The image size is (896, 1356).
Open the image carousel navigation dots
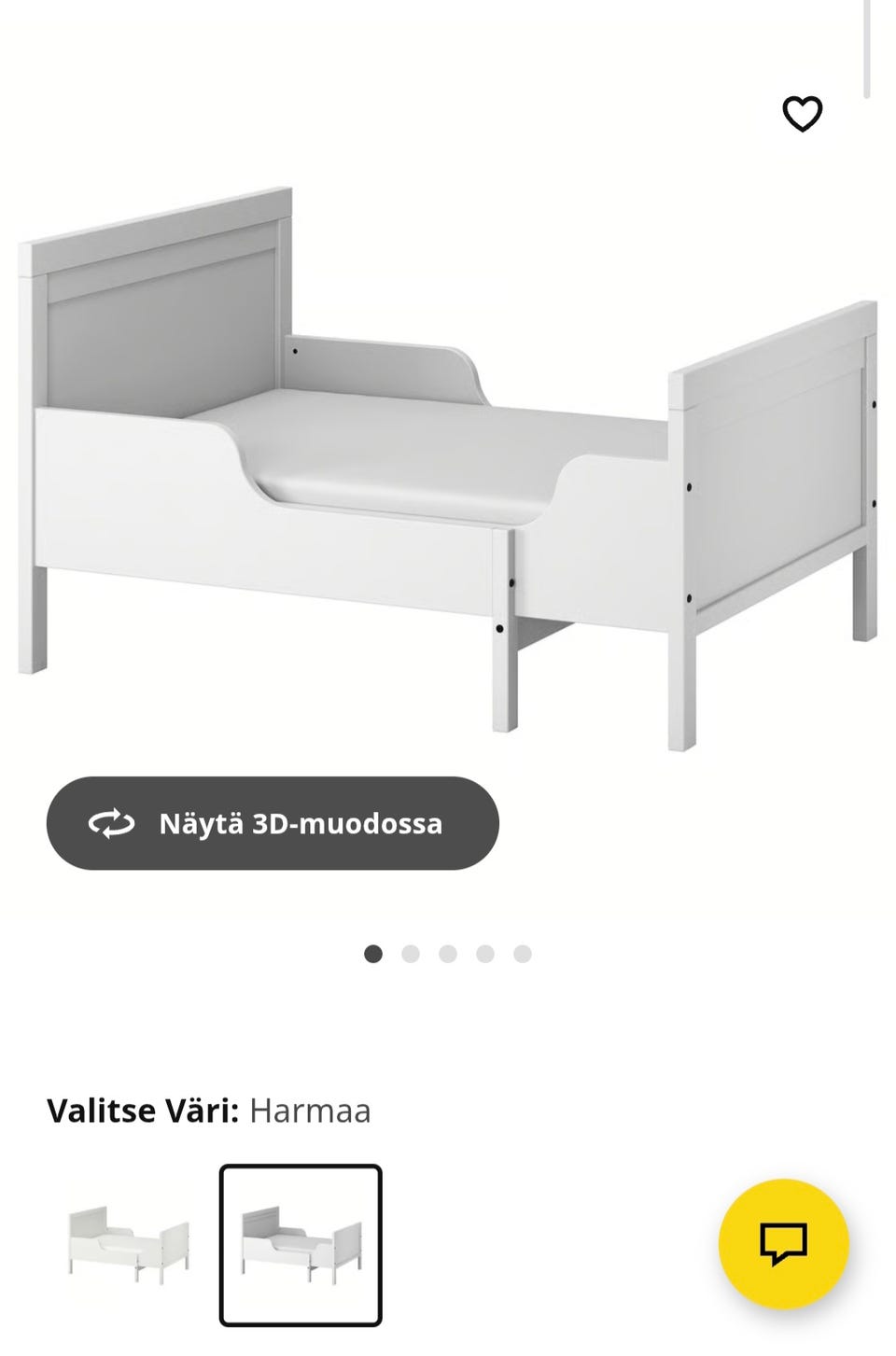pyautogui.click(x=447, y=953)
